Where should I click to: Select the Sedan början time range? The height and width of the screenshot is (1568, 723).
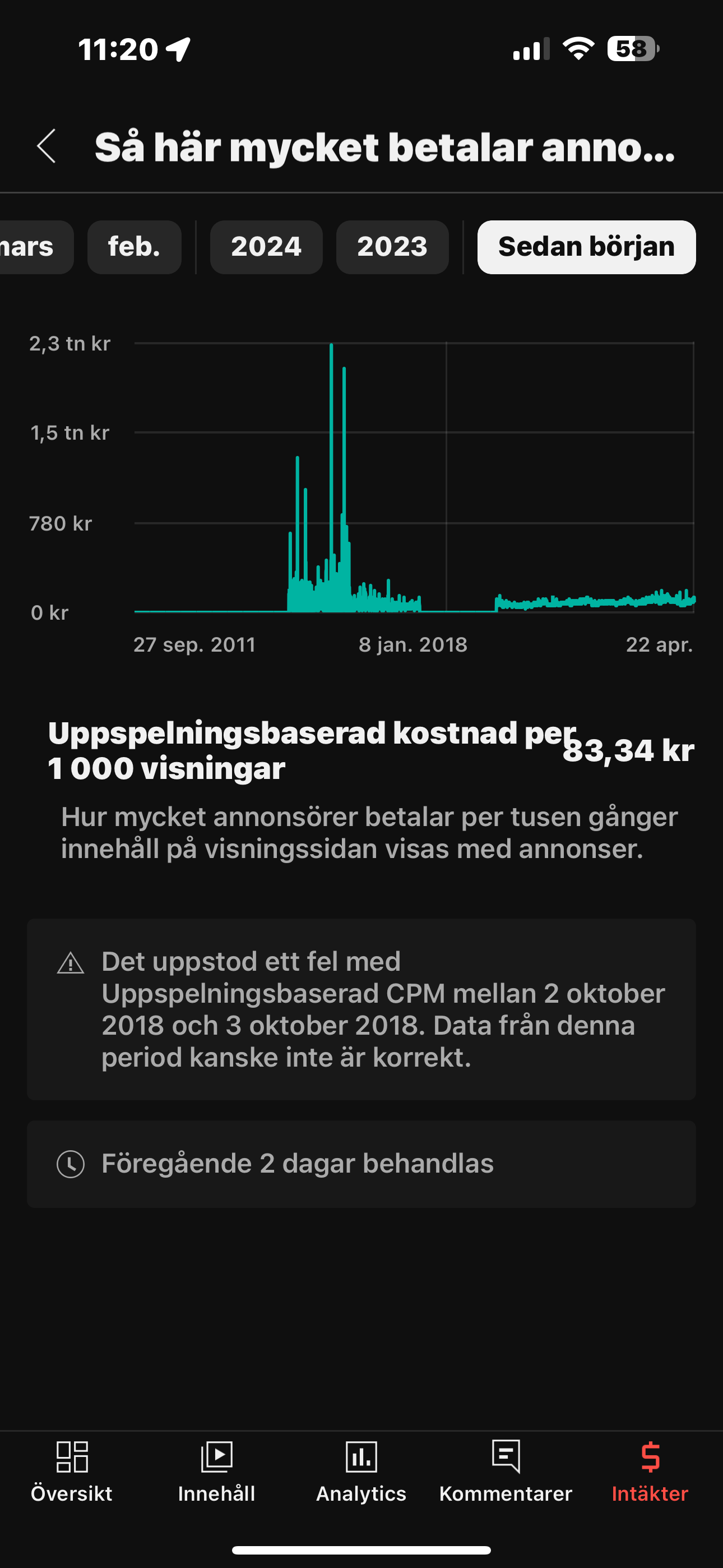(586, 247)
